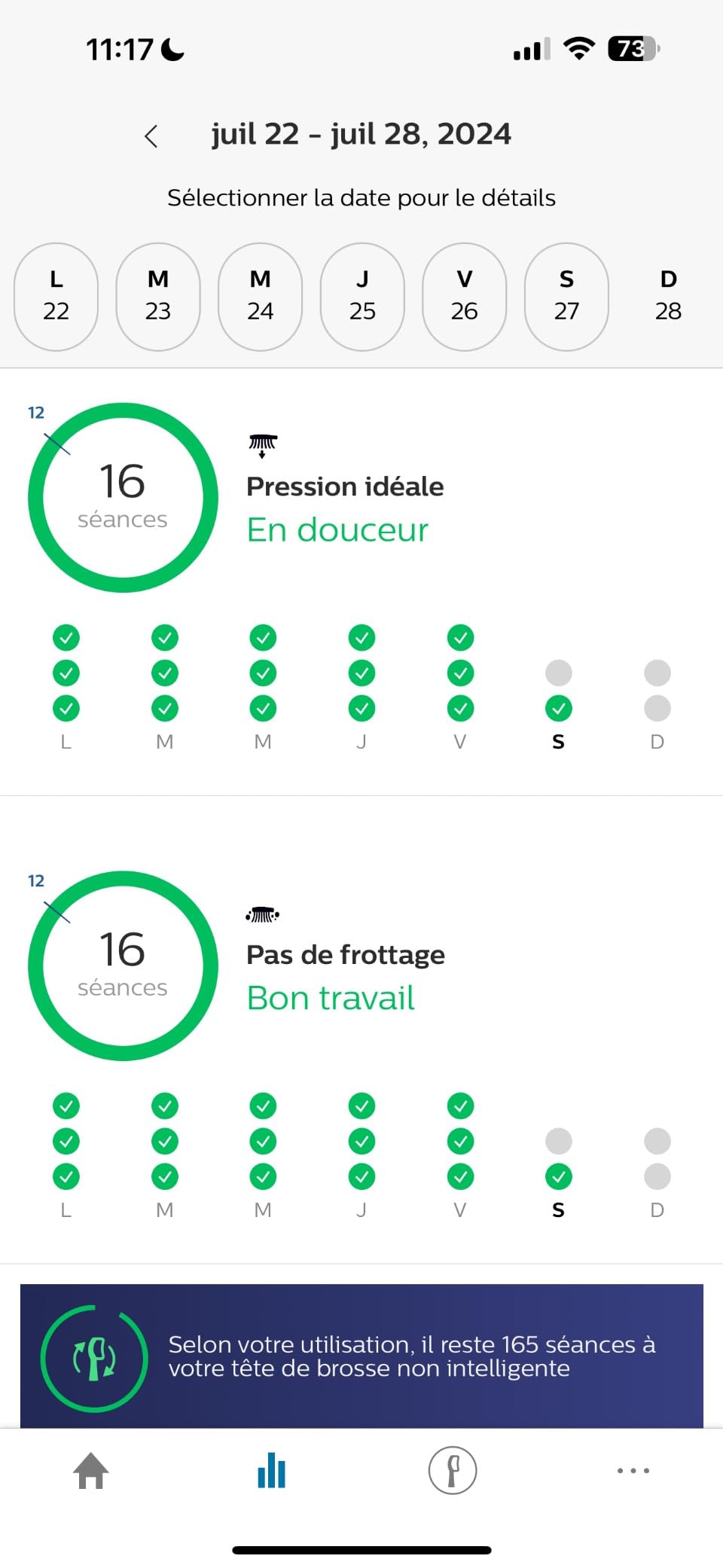Select Saturday 27 date chip

click(x=566, y=297)
